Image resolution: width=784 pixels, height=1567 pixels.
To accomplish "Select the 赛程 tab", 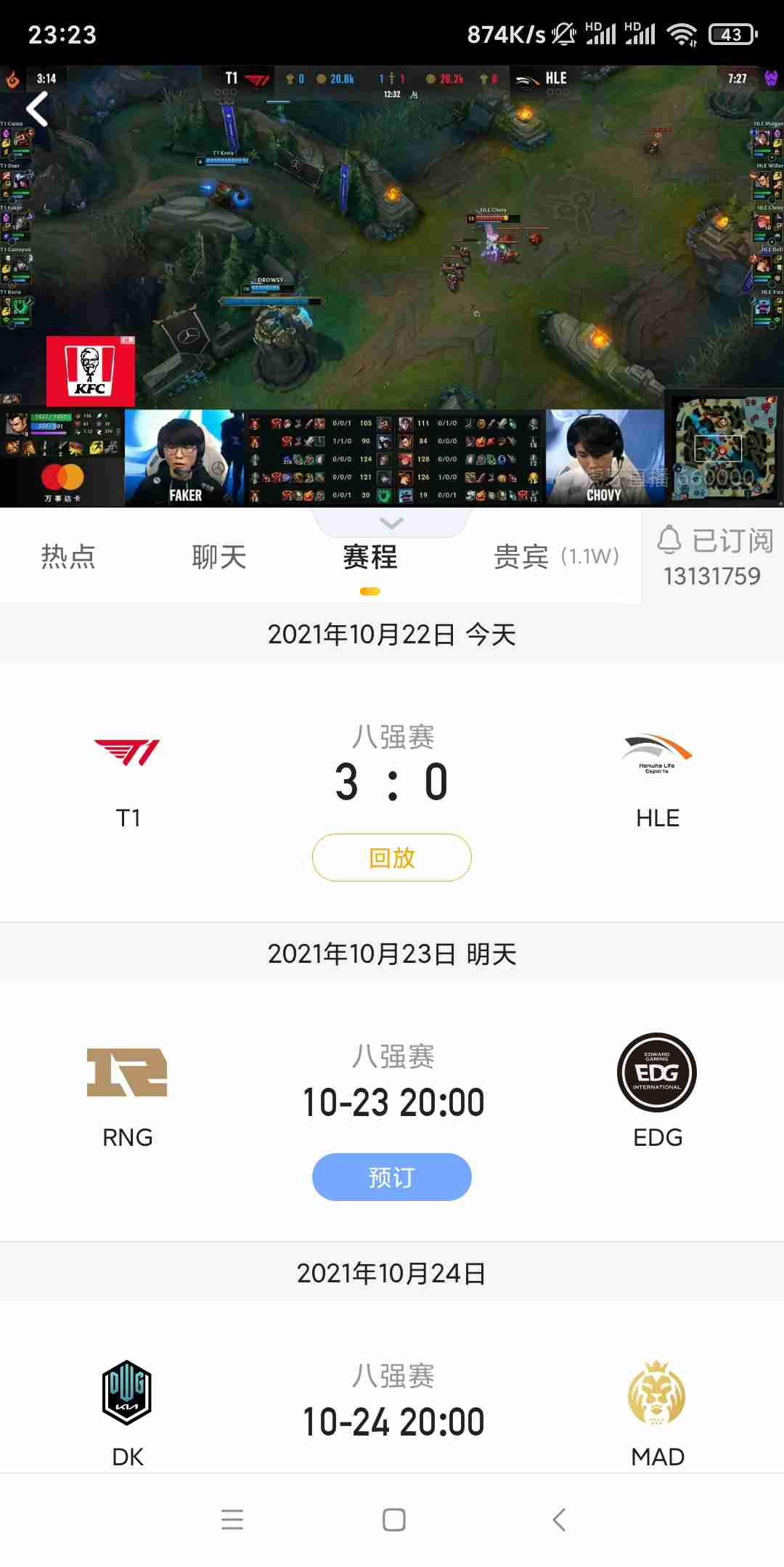I will point(370,557).
